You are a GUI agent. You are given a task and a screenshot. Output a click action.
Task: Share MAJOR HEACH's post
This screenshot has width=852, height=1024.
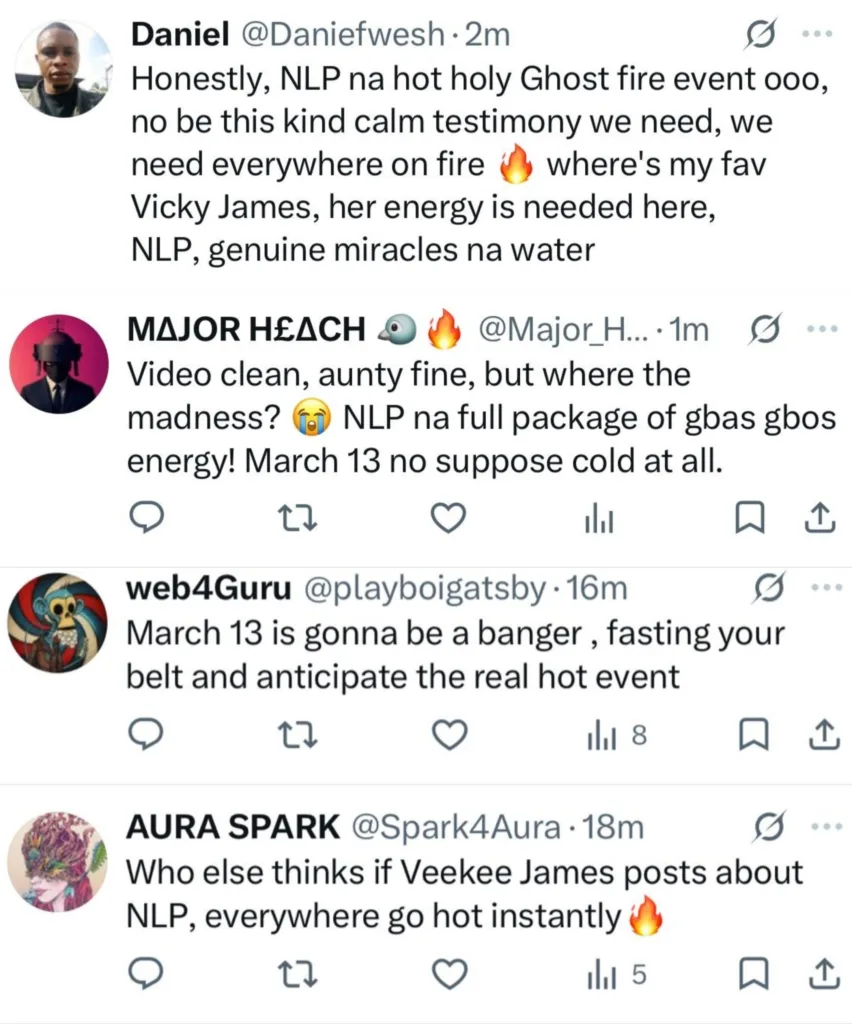point(819,516)
